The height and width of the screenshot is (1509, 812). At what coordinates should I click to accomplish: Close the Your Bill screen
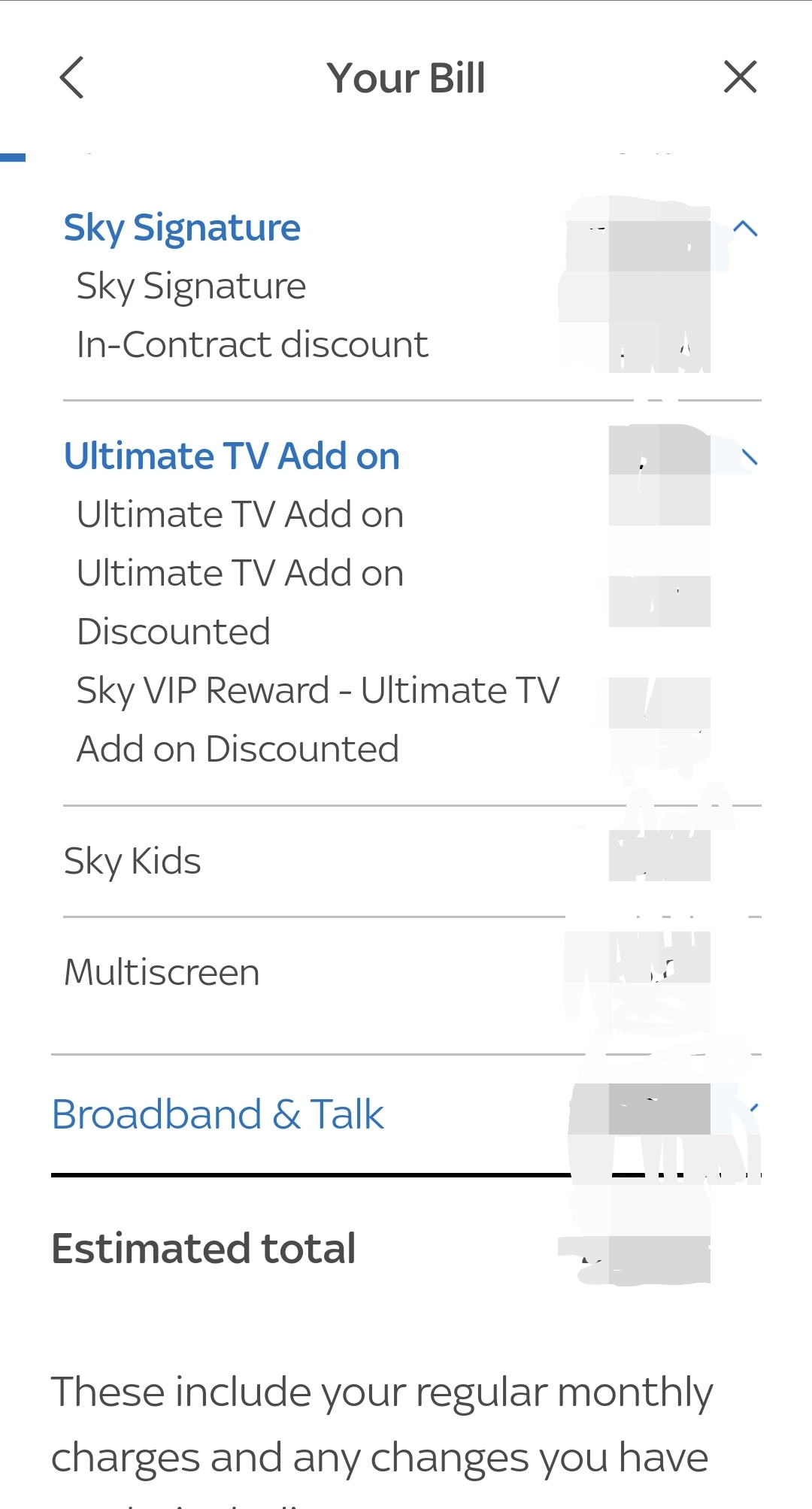[x=740, y=76]
